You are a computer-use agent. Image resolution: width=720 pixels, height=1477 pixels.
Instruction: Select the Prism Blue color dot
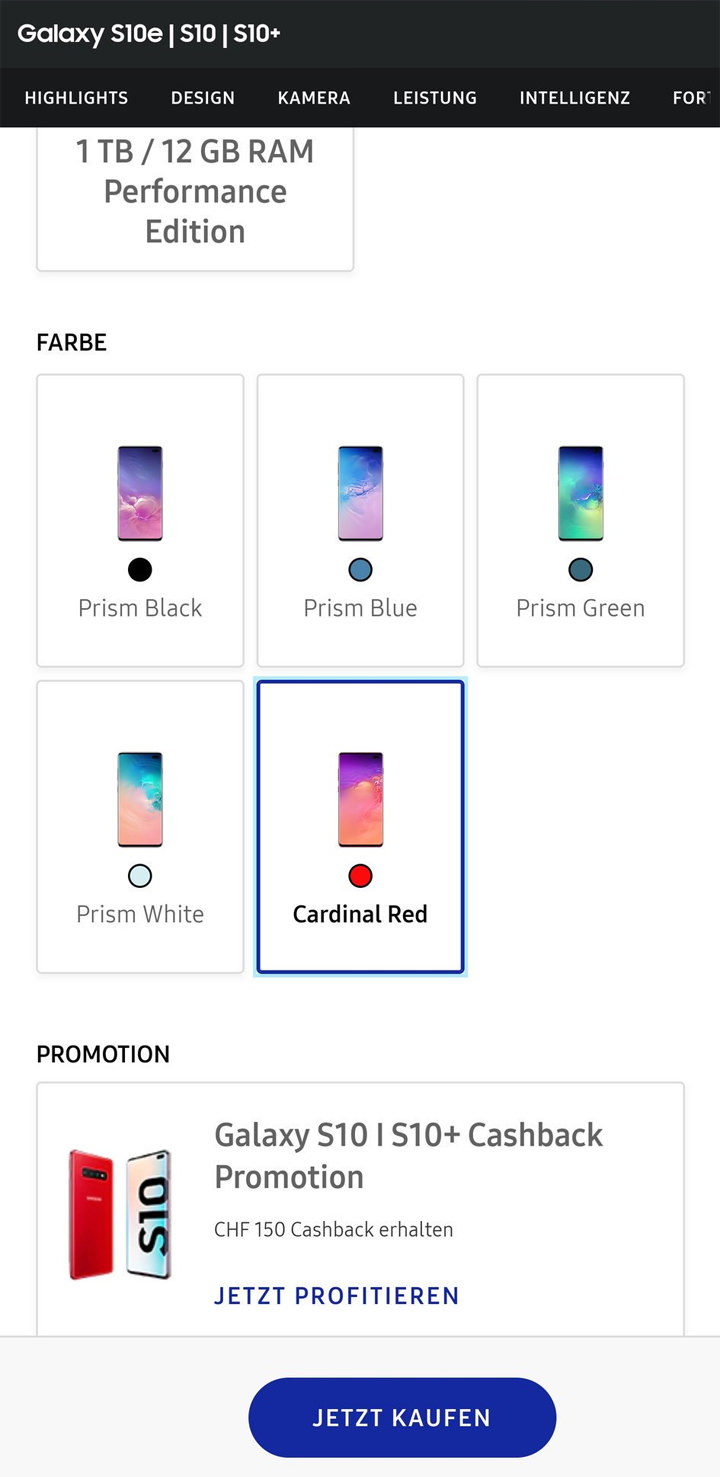point(360,568)
